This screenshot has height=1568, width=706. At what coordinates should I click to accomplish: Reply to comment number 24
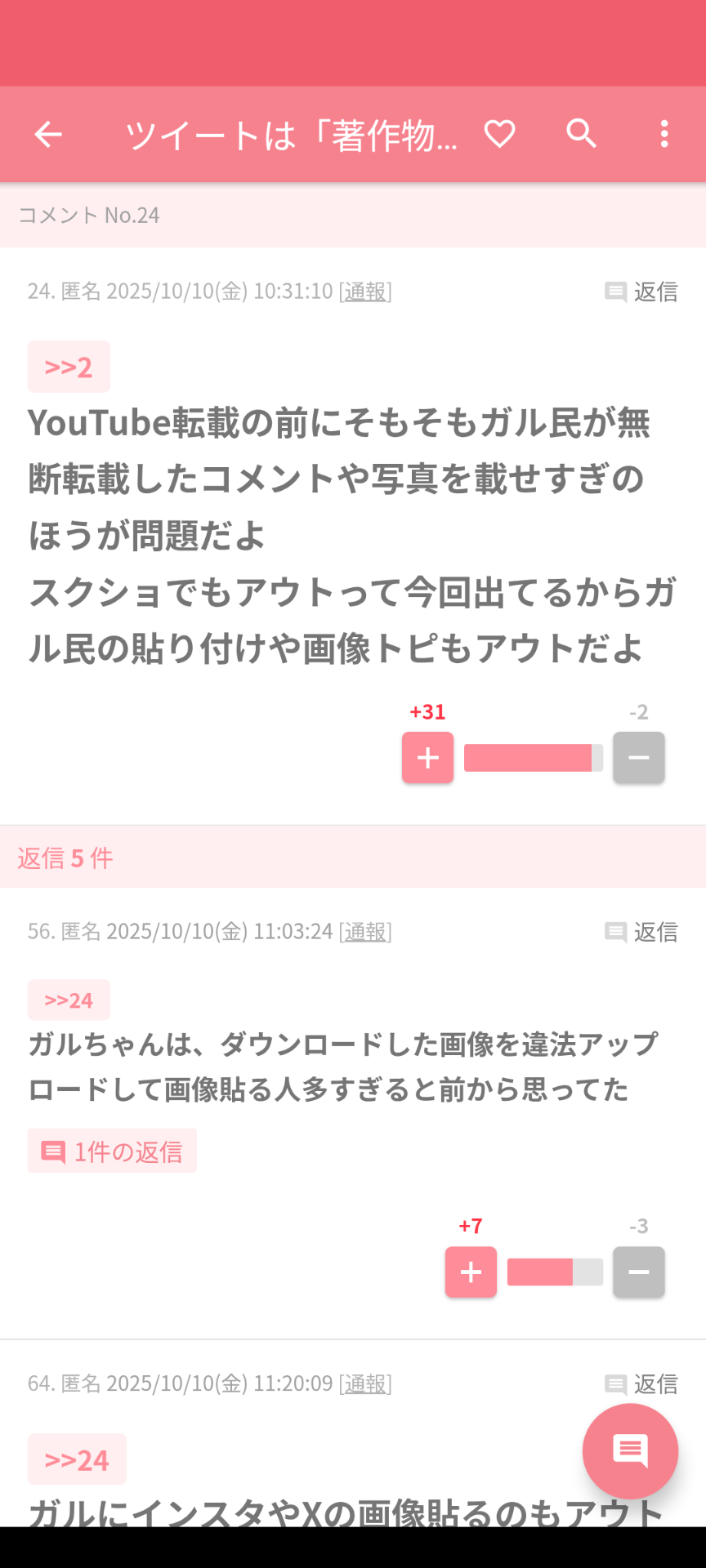pos(642,292)
